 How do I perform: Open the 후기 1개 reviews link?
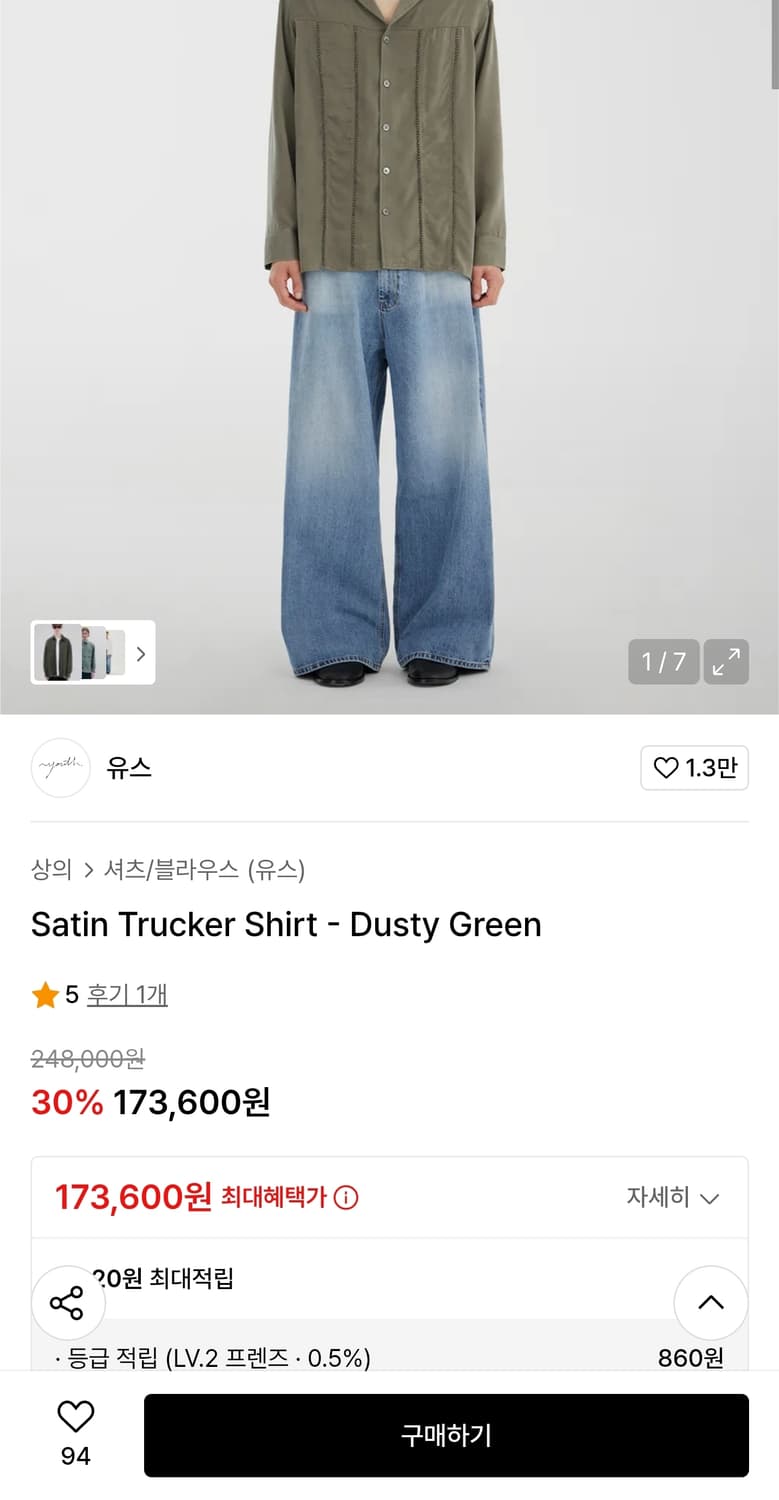coord(127,994)
